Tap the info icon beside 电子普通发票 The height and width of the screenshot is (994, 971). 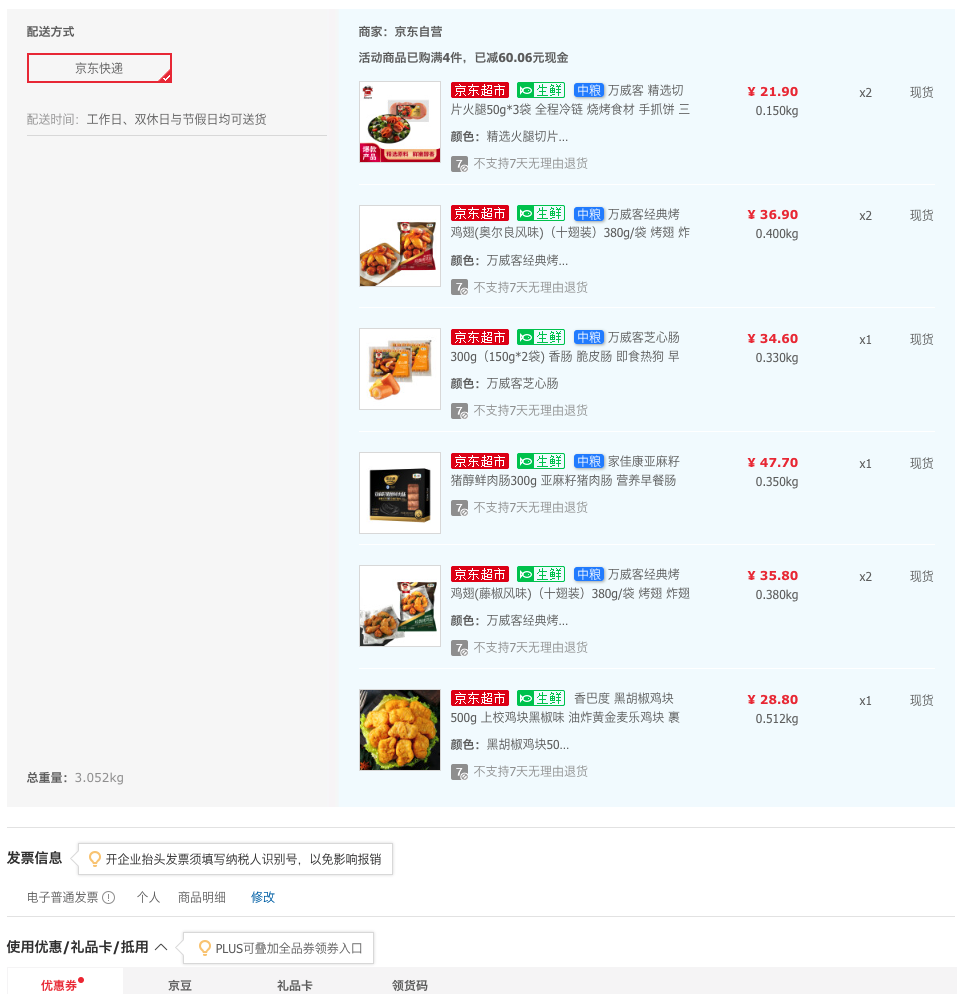point(109,898)
